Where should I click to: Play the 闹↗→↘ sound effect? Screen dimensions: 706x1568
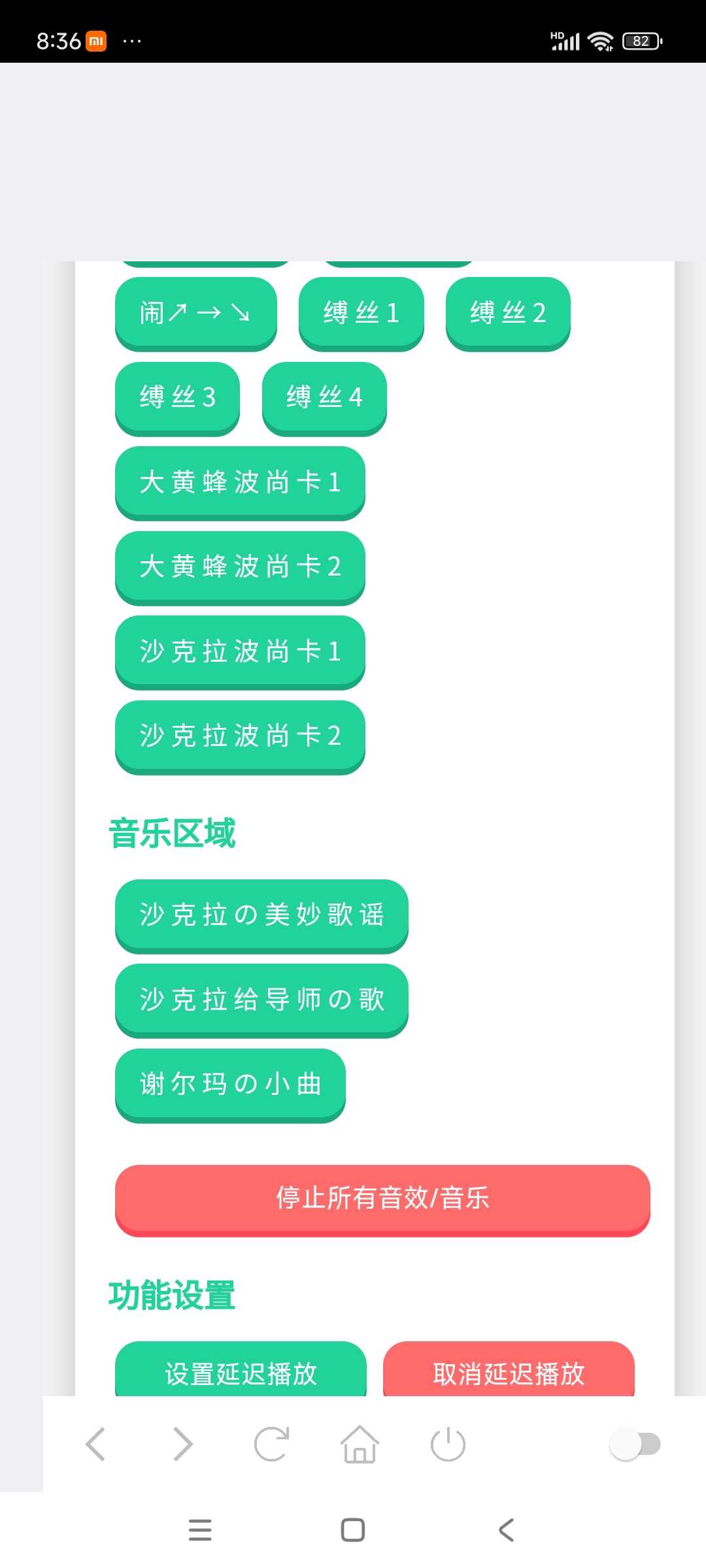tap(195, 313)
